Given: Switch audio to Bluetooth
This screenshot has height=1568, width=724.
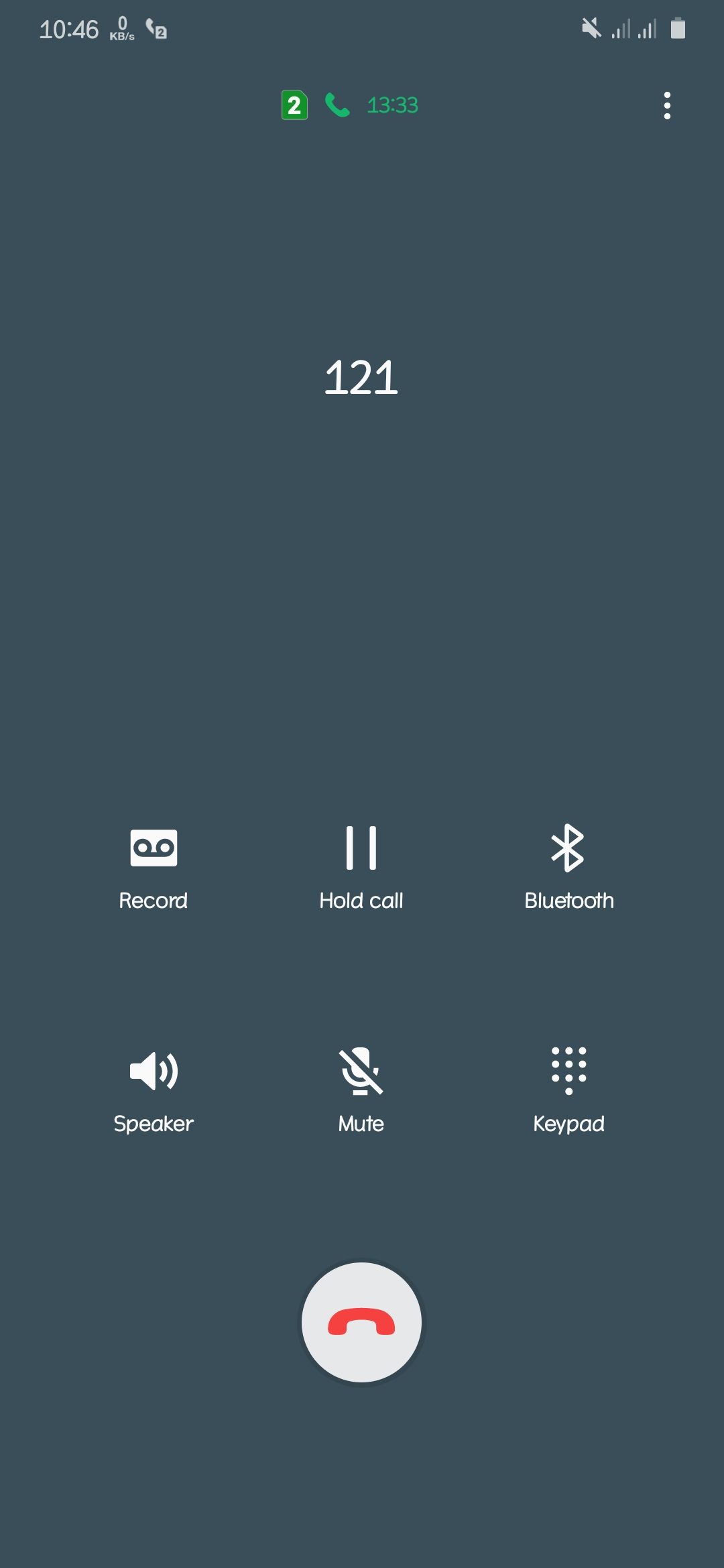Looking at the screenshot, I should [x=568, y=868].
